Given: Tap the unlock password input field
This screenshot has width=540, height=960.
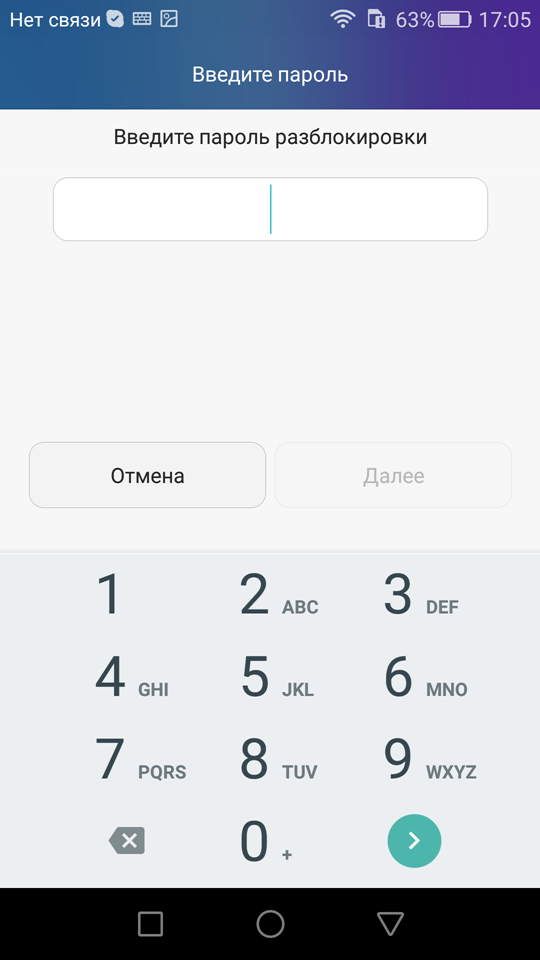Looking at the screenshot, I should [x=270, y=209].
